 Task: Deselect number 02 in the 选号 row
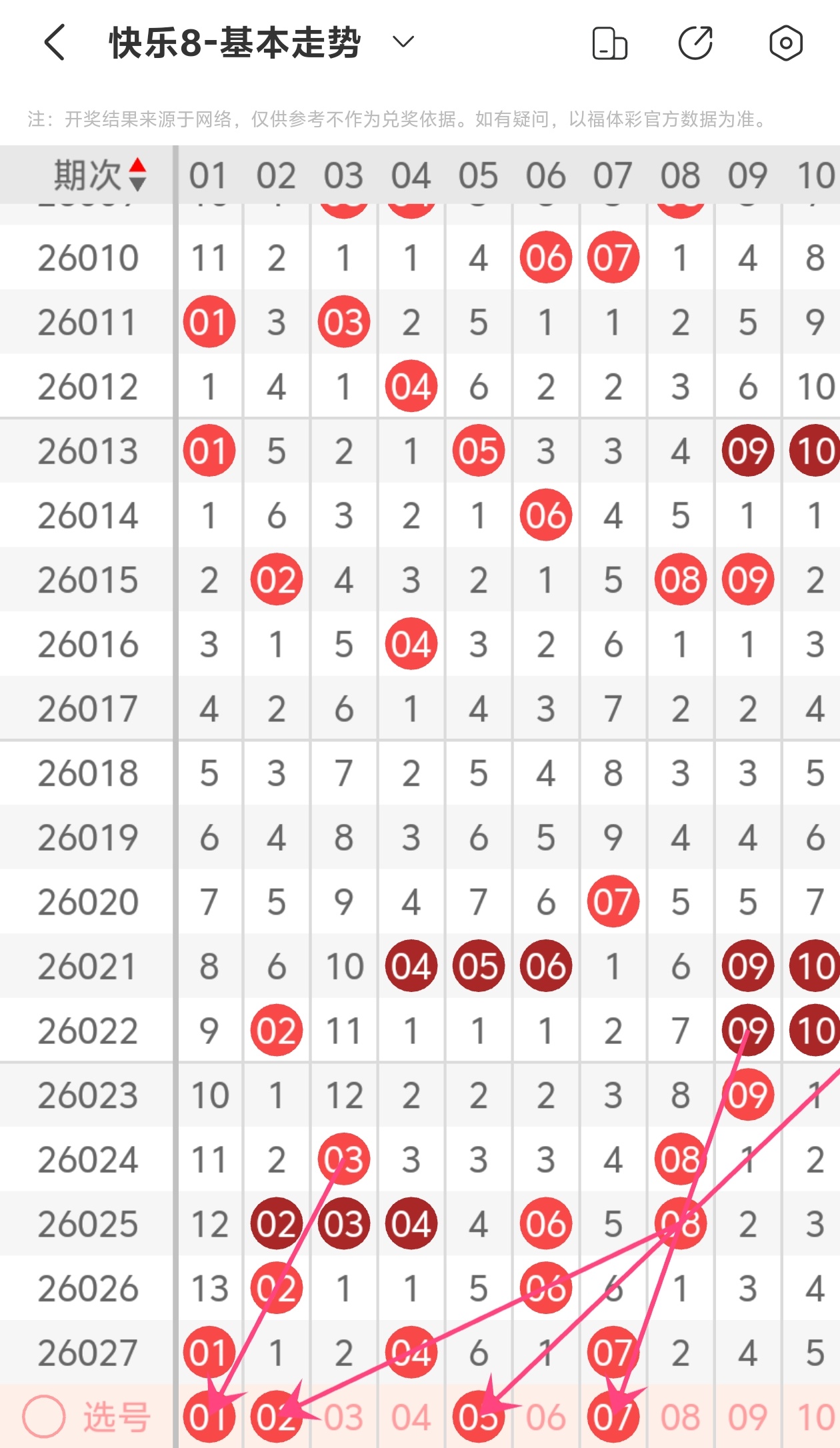(277, 1416)
